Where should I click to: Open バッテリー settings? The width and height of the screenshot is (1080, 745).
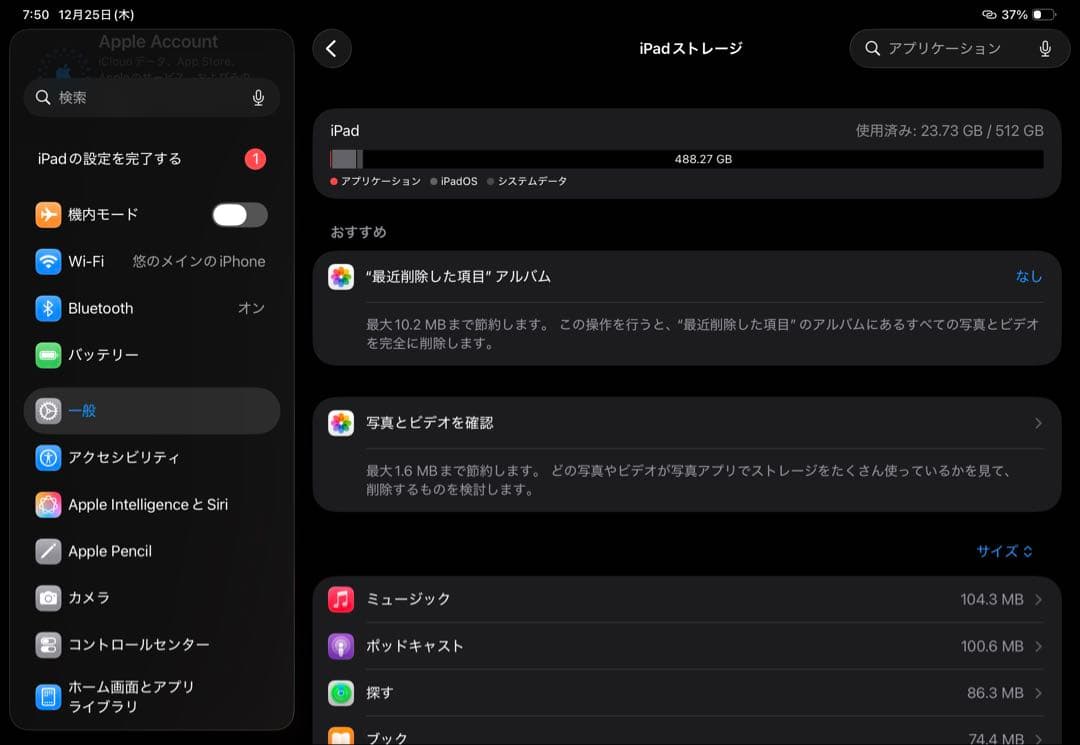(x=152, y=355)
